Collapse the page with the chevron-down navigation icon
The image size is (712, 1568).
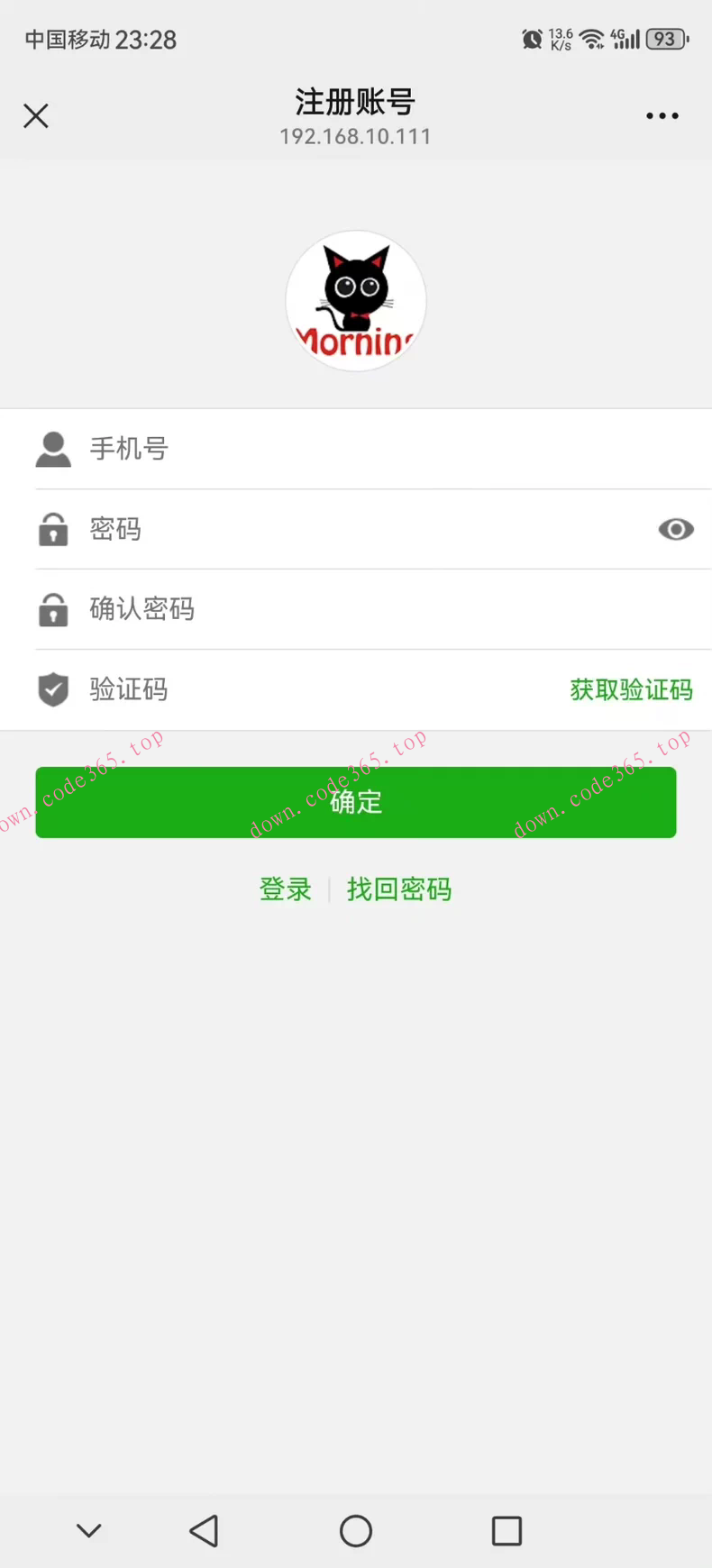pos(87,1529)
